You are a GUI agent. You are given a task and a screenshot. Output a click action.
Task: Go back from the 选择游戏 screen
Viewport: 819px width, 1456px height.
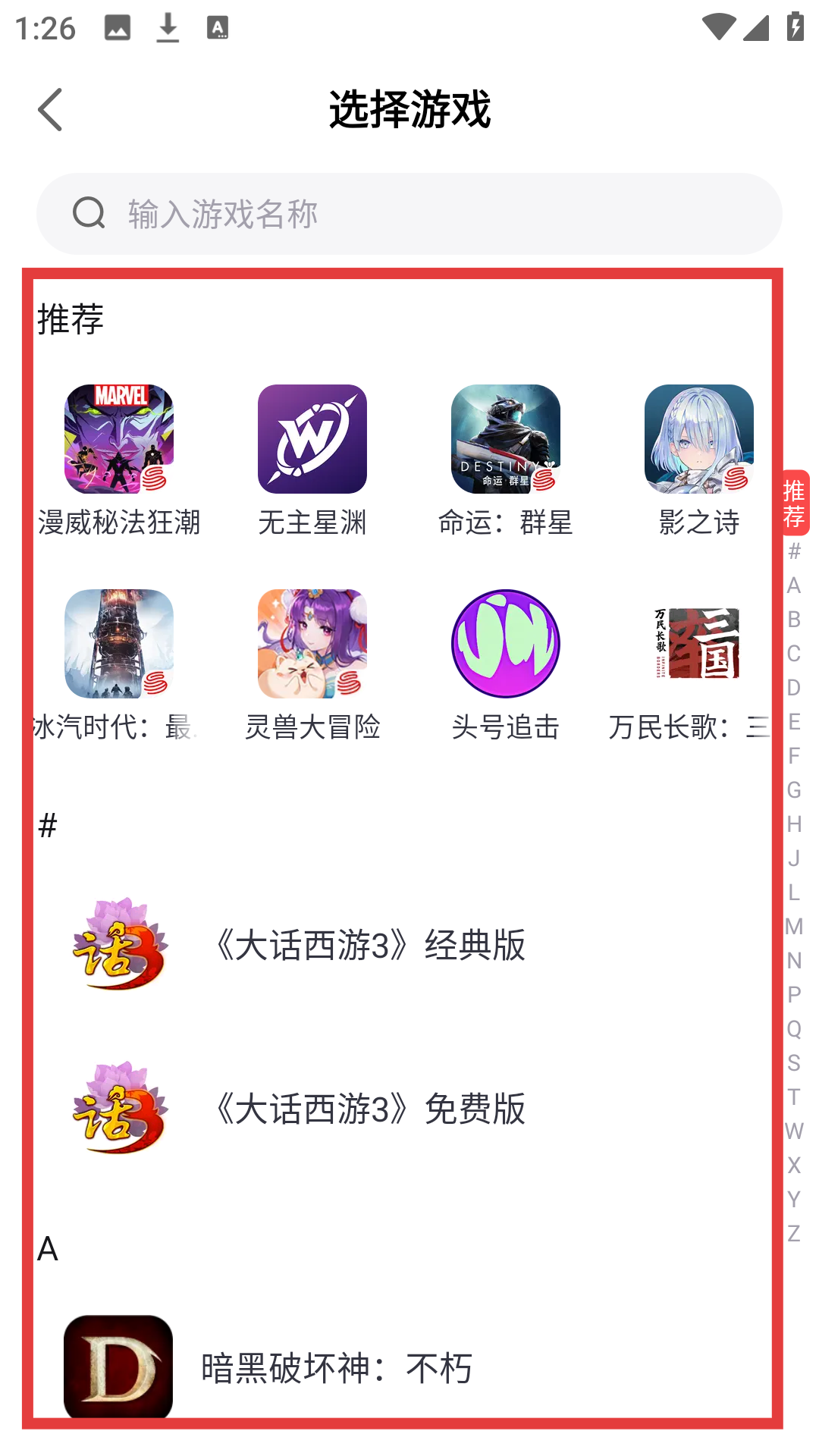[x=50, y=110]
